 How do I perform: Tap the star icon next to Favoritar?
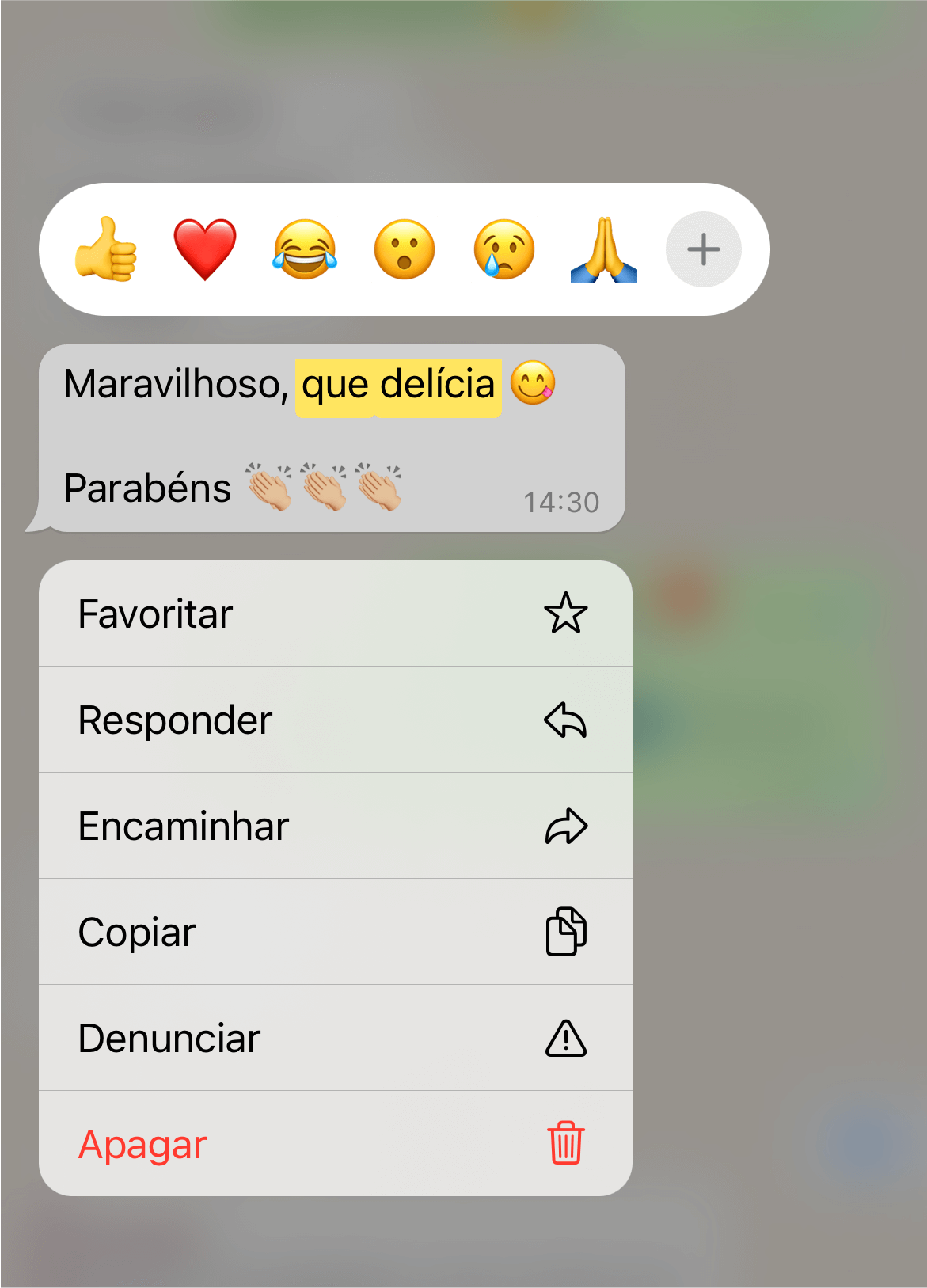click(x=567, y=614)
